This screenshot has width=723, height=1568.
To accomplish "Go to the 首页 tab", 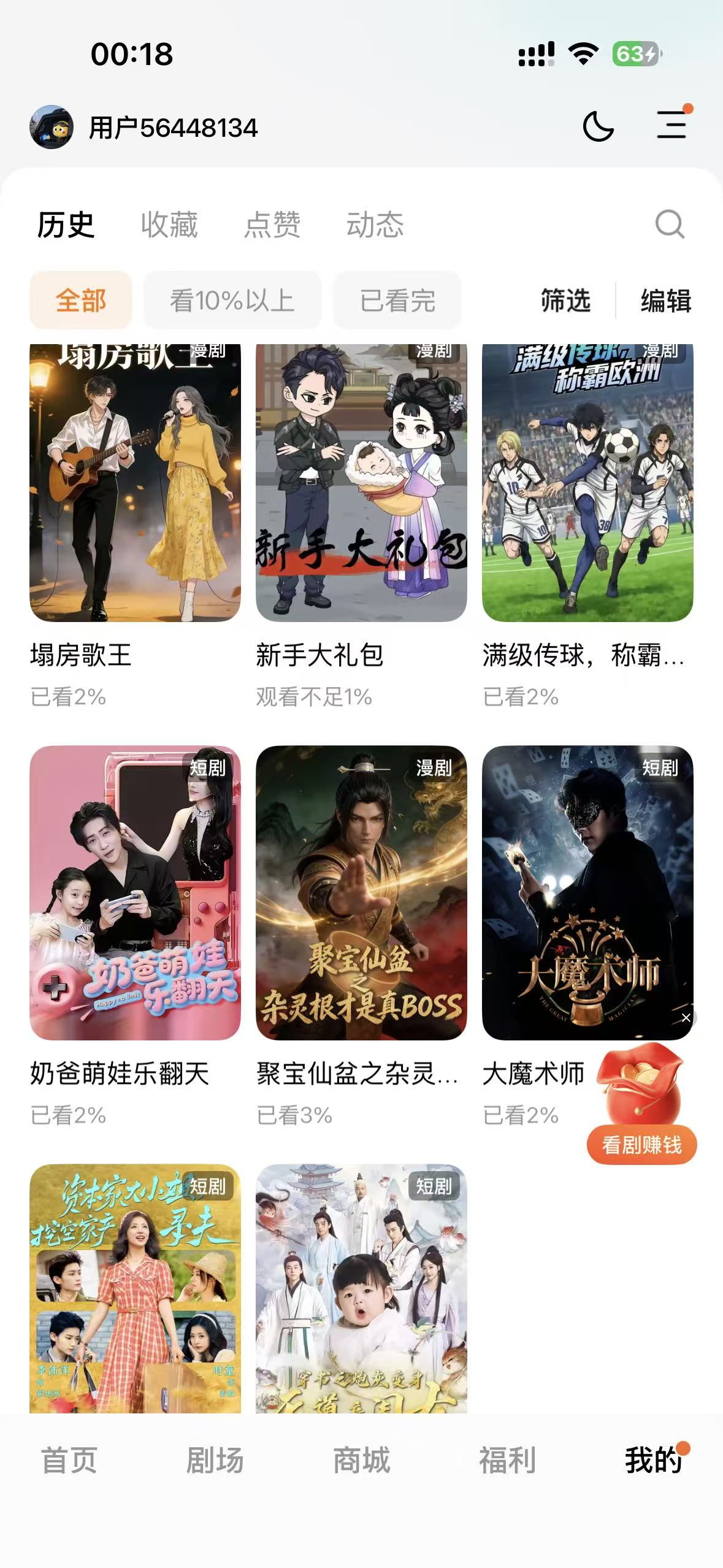I will click(69, 1460).
